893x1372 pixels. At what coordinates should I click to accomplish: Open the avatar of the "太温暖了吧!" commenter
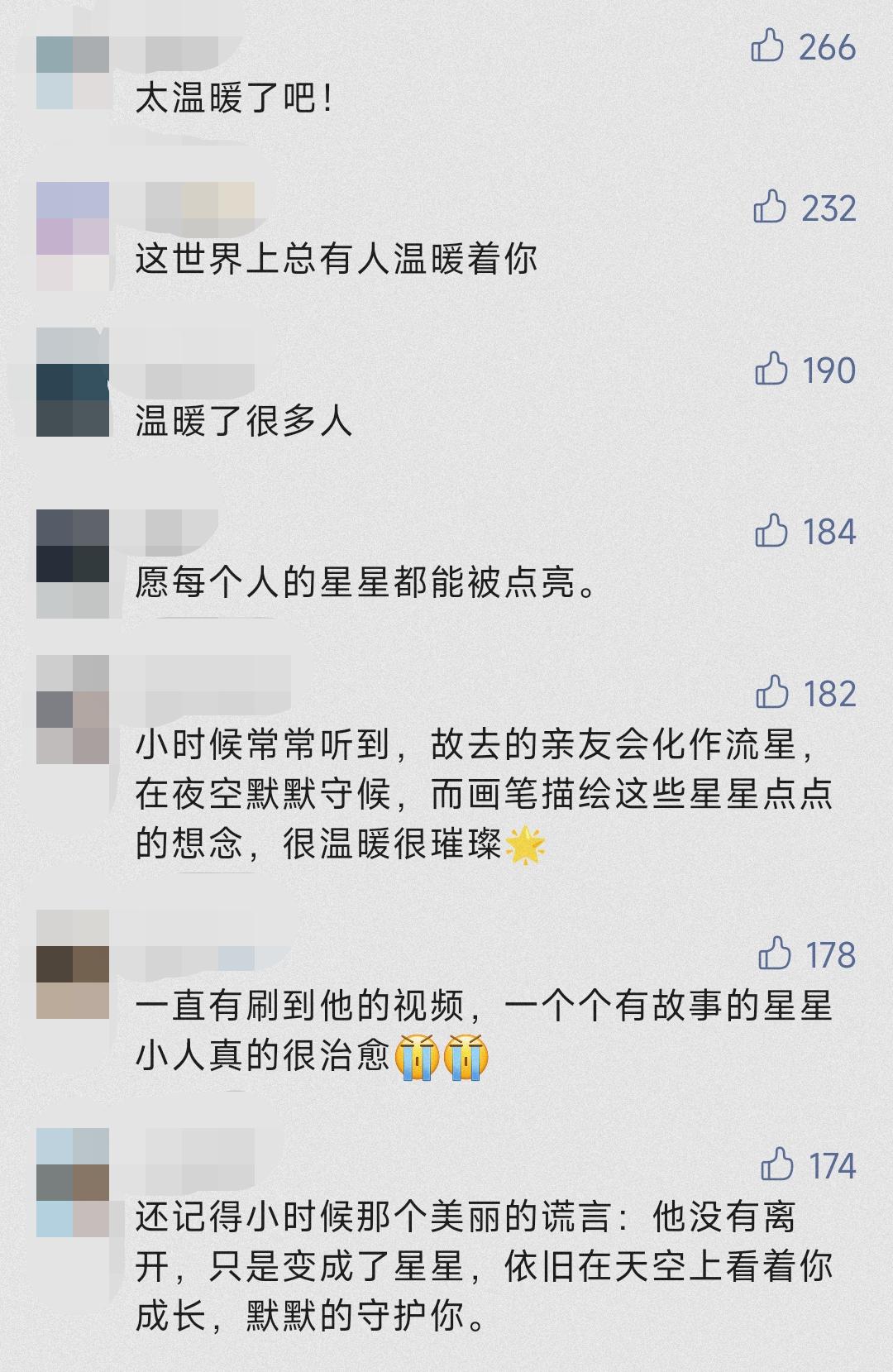tap(73, 73)
